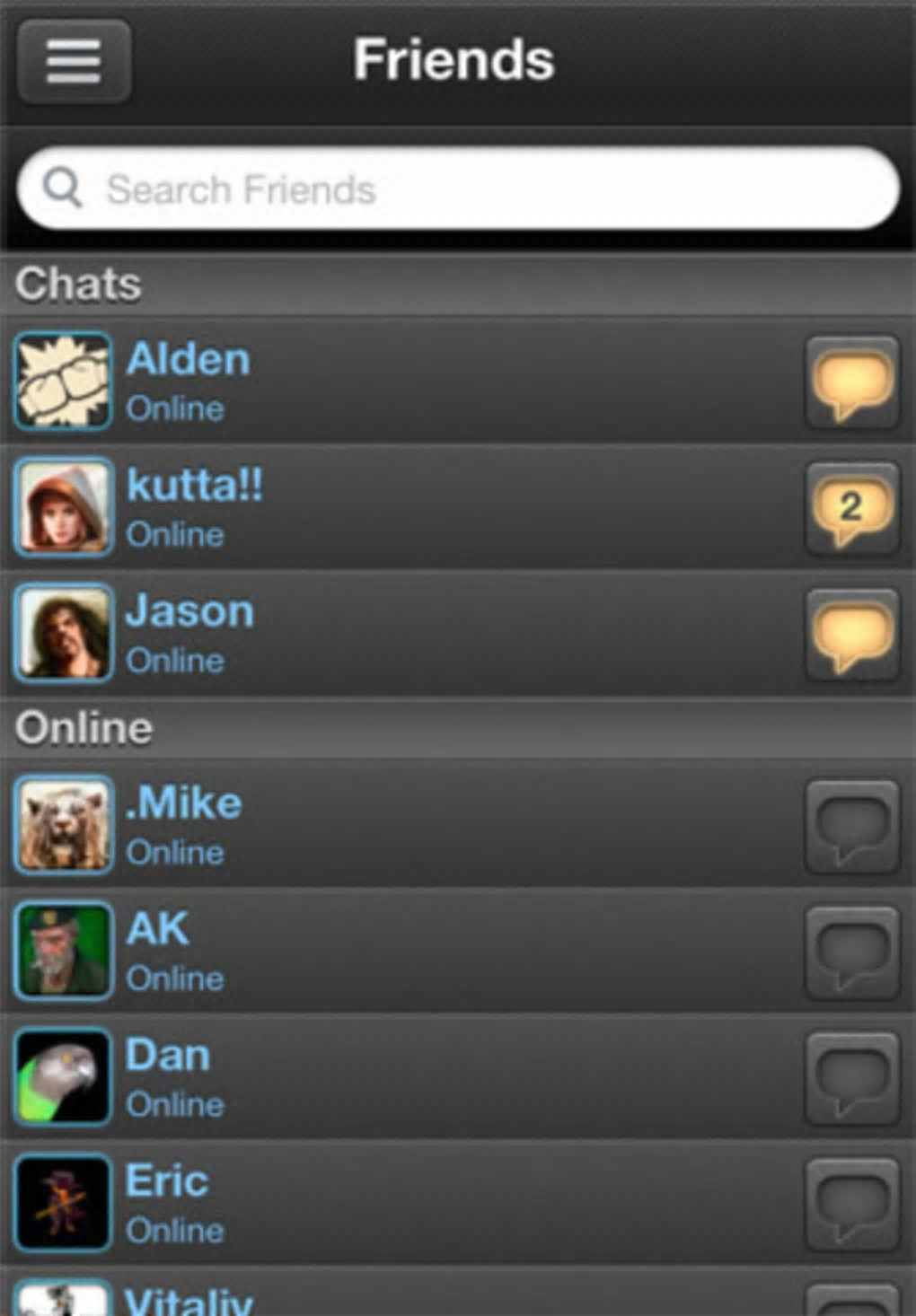Tap the Search Friends field

coord(458,189)
